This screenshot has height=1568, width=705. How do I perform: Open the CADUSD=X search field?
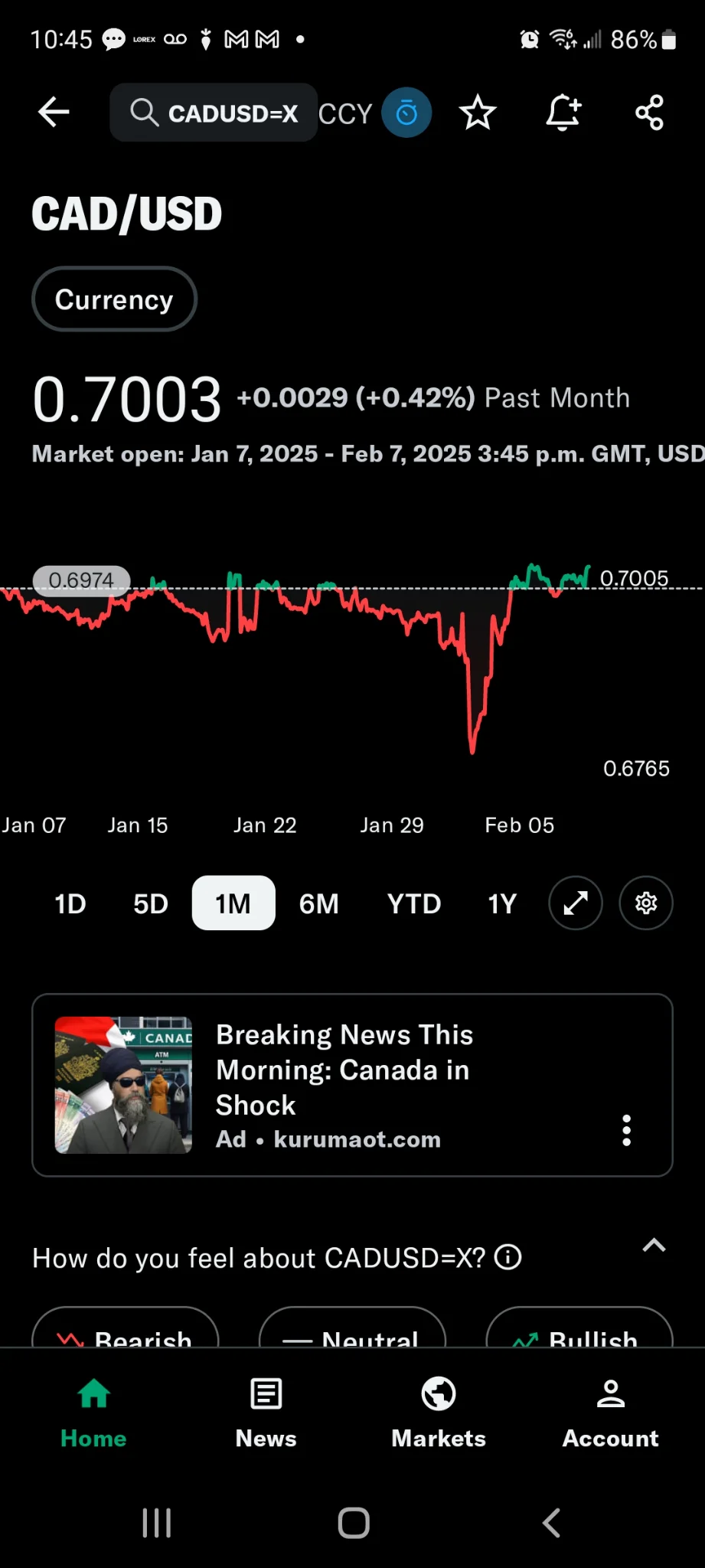[214, 113]
